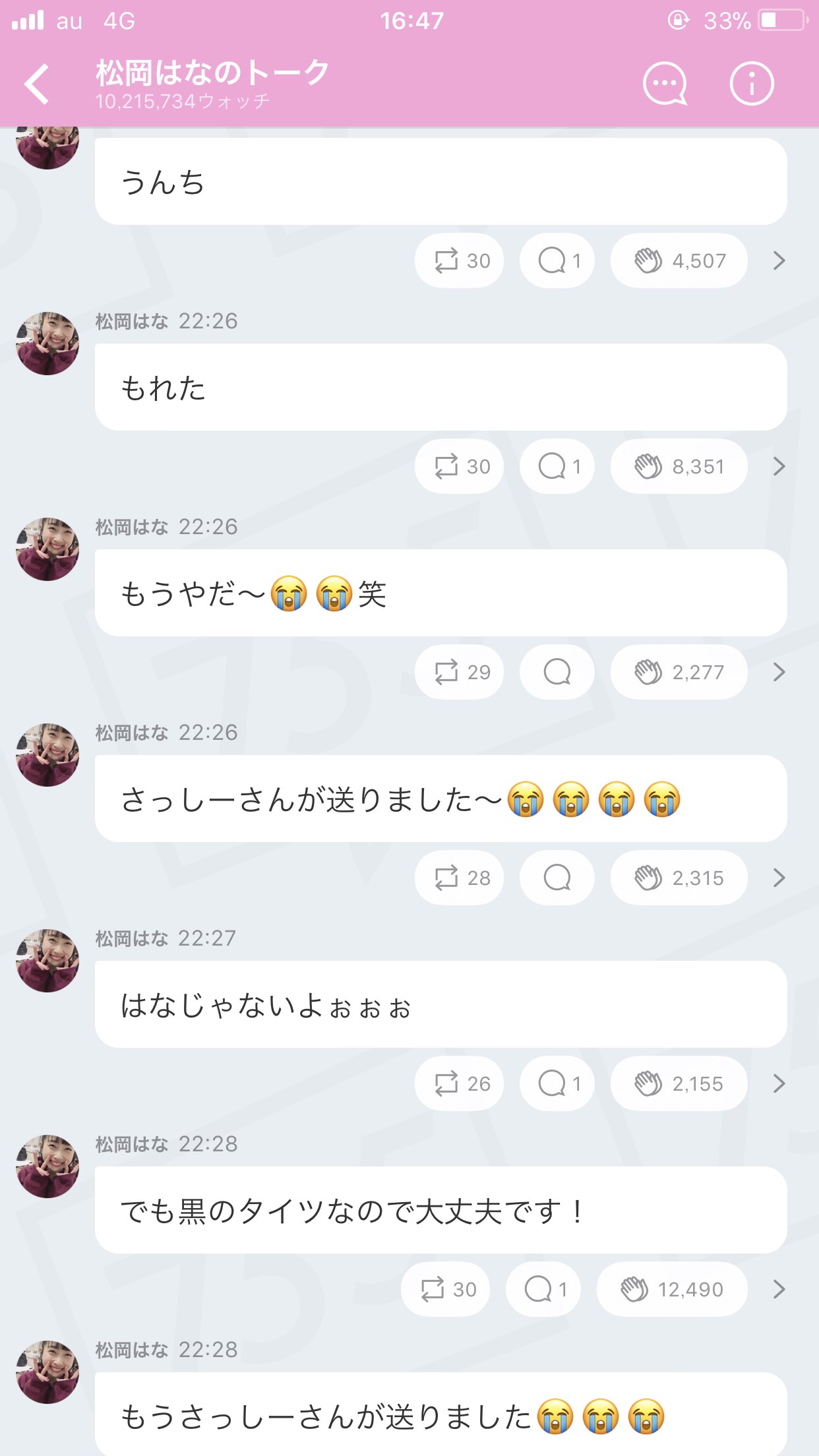Clap for message with 12,490 claps

pos(671,1289)
